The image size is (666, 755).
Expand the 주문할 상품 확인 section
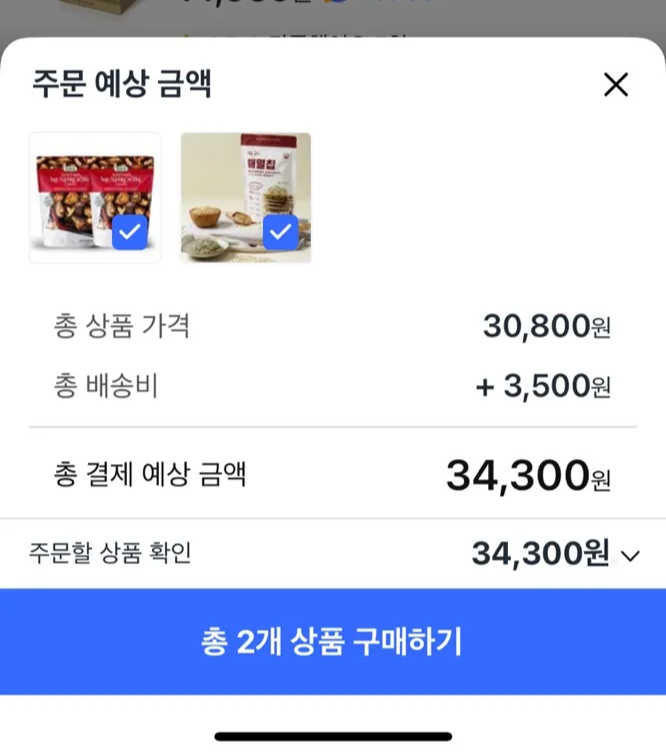(630, 555)
